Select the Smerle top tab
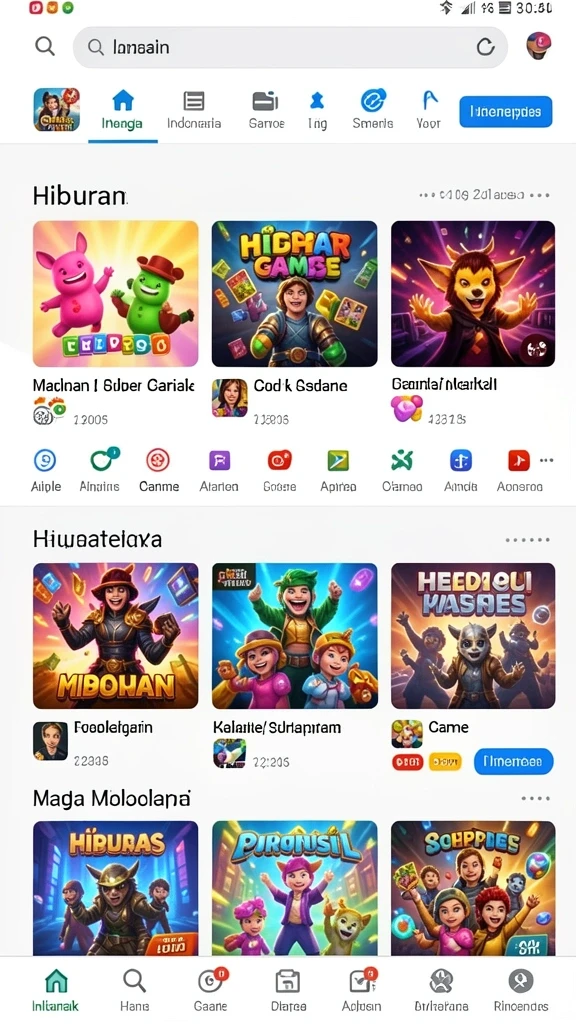The width and height of the screenshot is (576, 1024). pyautogui.click(x=373, y=110)
